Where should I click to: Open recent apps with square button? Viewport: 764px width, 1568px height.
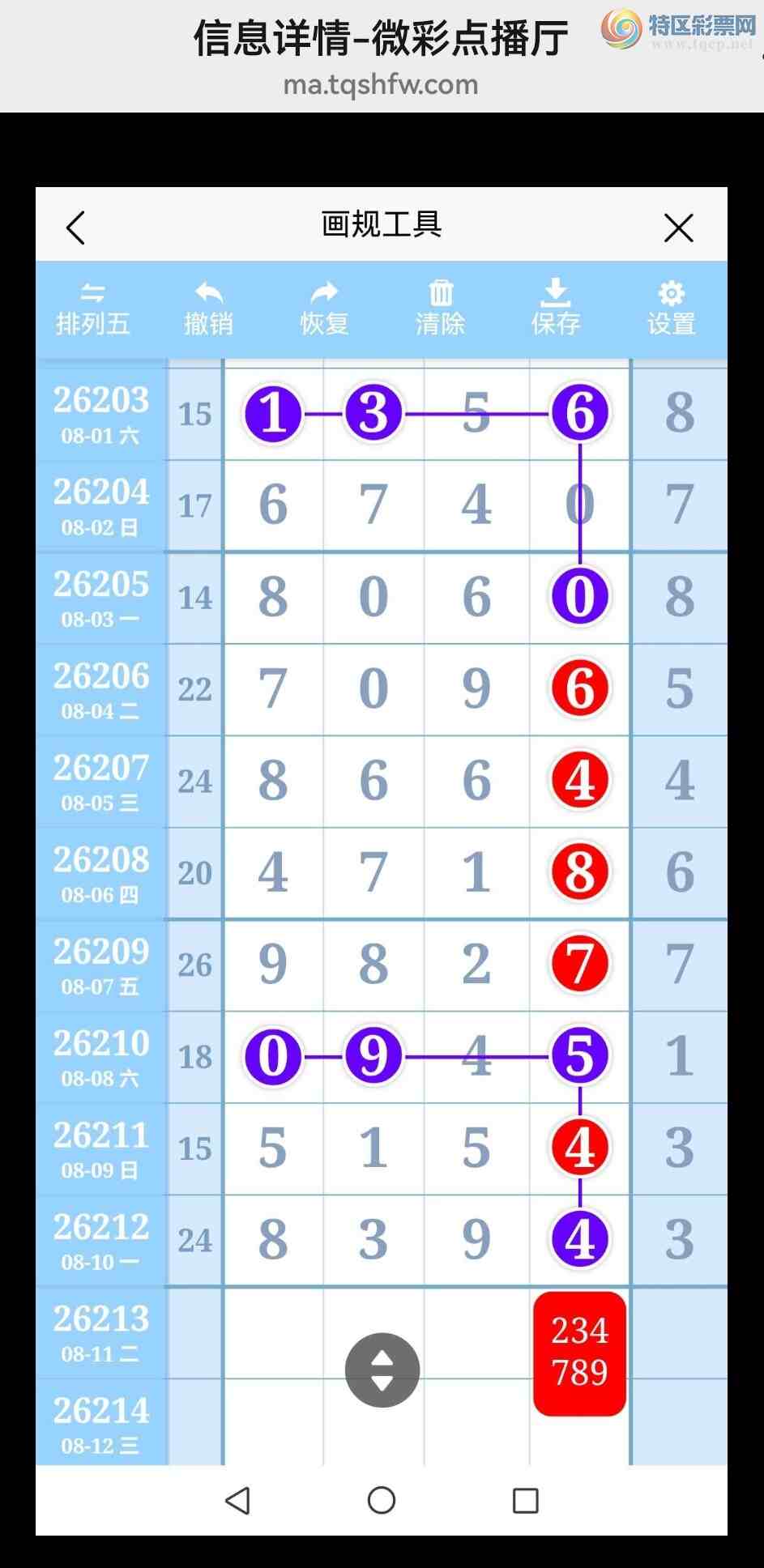click(526, 1500)
